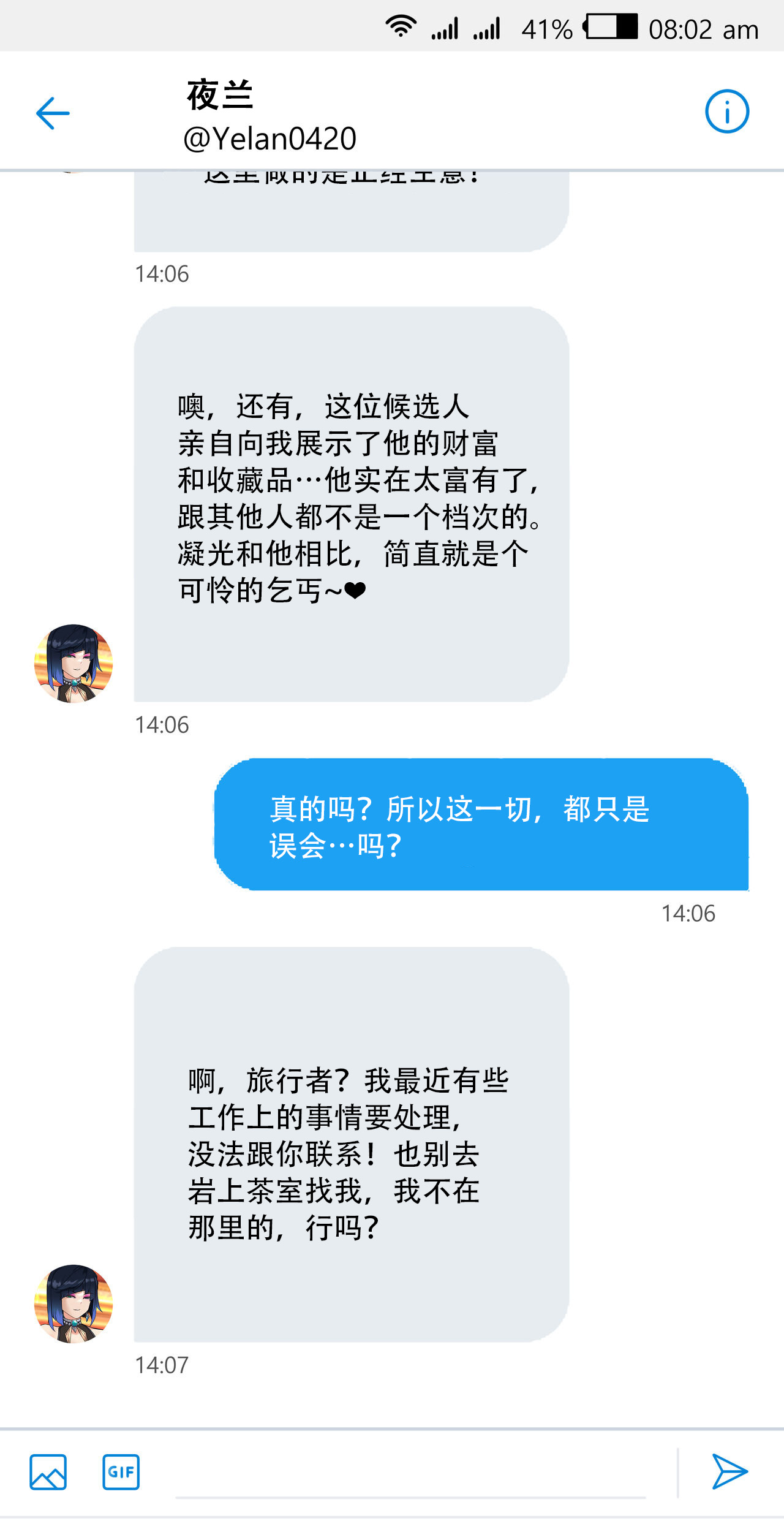
Task: Go back from the 夜兰 conversation
Action: (53, 113)
